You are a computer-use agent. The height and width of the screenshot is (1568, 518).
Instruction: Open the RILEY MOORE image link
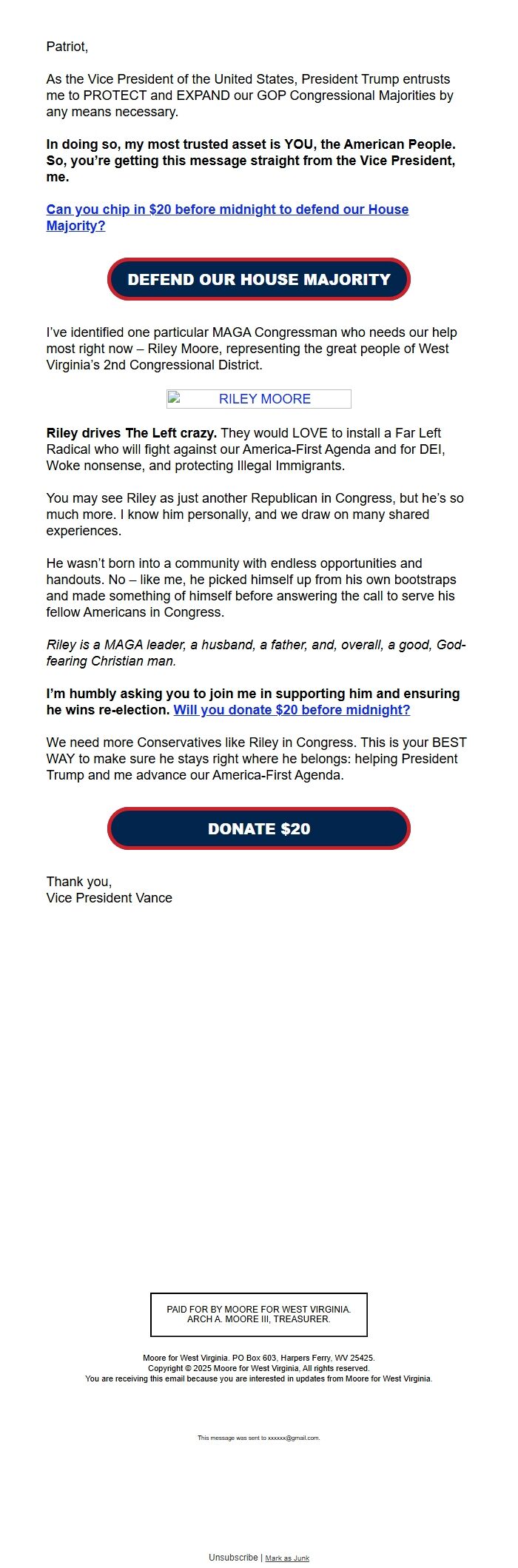tap(258, 399)
